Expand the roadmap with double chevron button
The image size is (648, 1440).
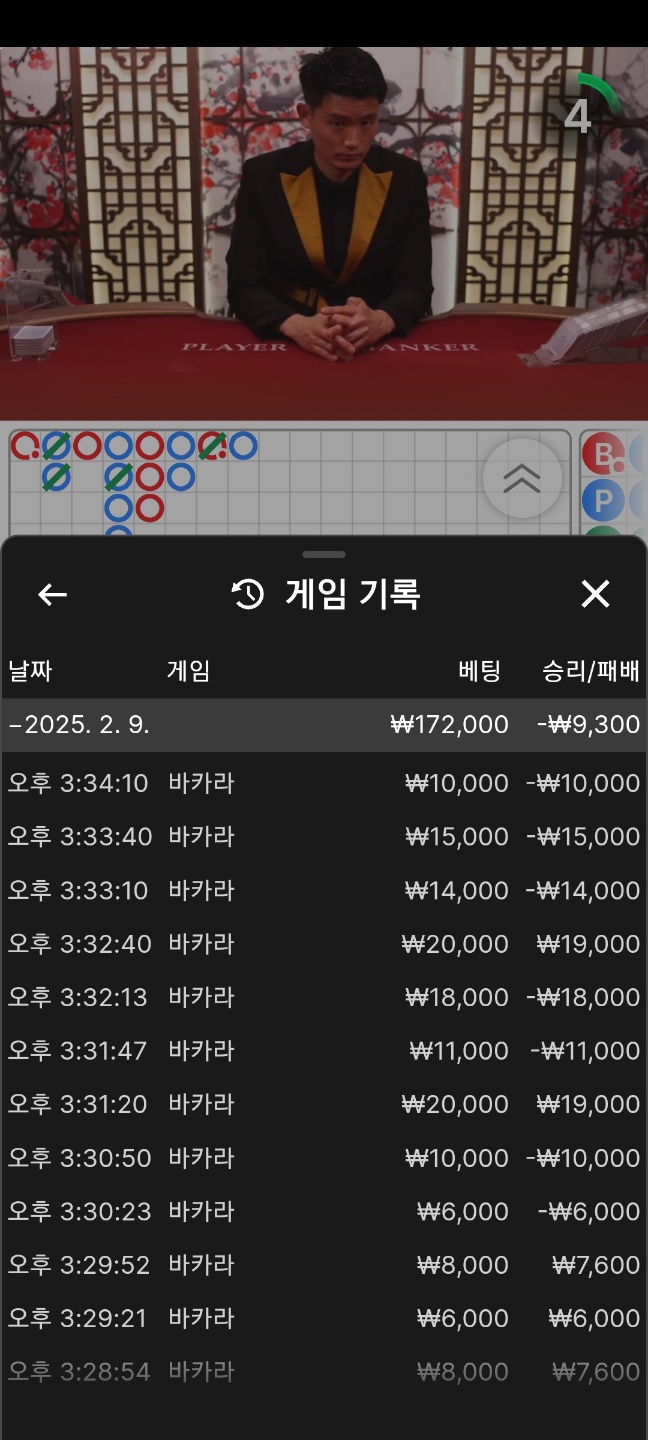521,479
